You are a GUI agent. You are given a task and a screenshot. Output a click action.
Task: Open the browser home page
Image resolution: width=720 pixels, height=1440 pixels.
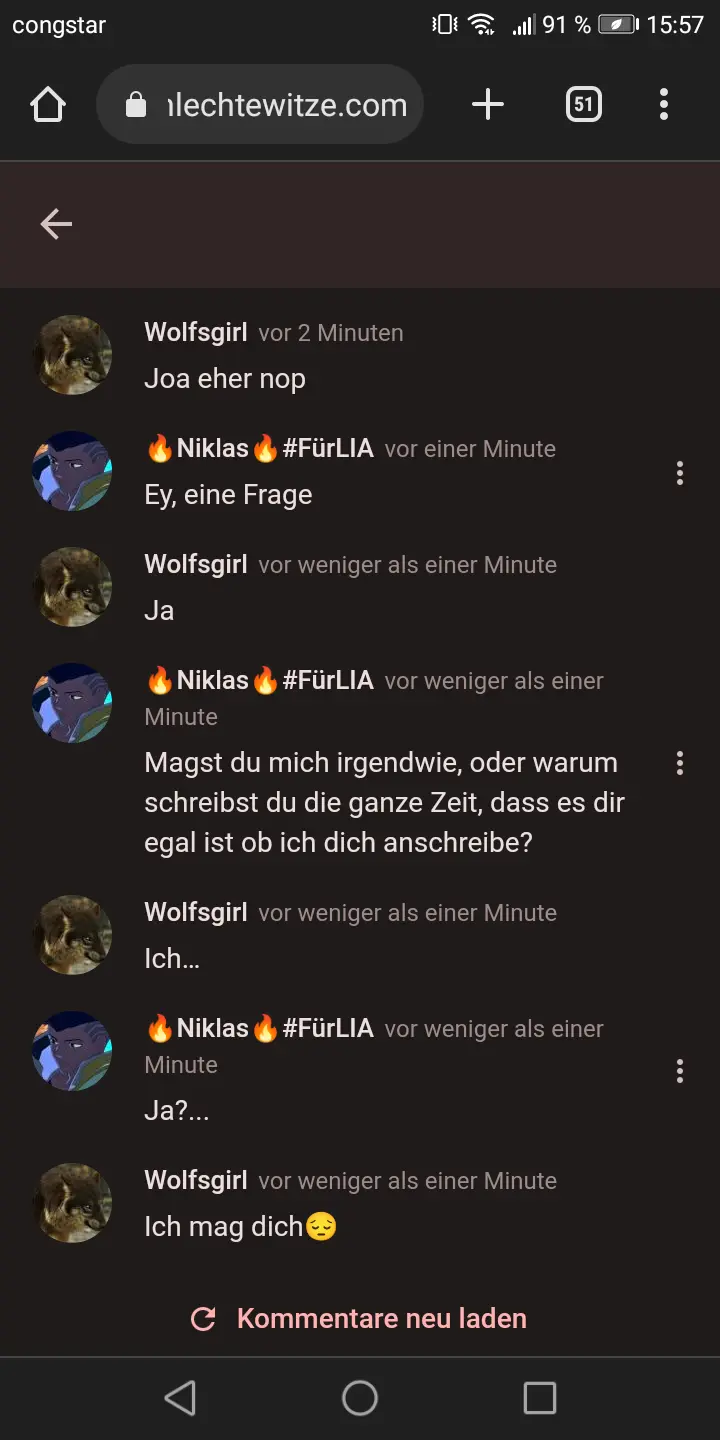coord(48,105)
